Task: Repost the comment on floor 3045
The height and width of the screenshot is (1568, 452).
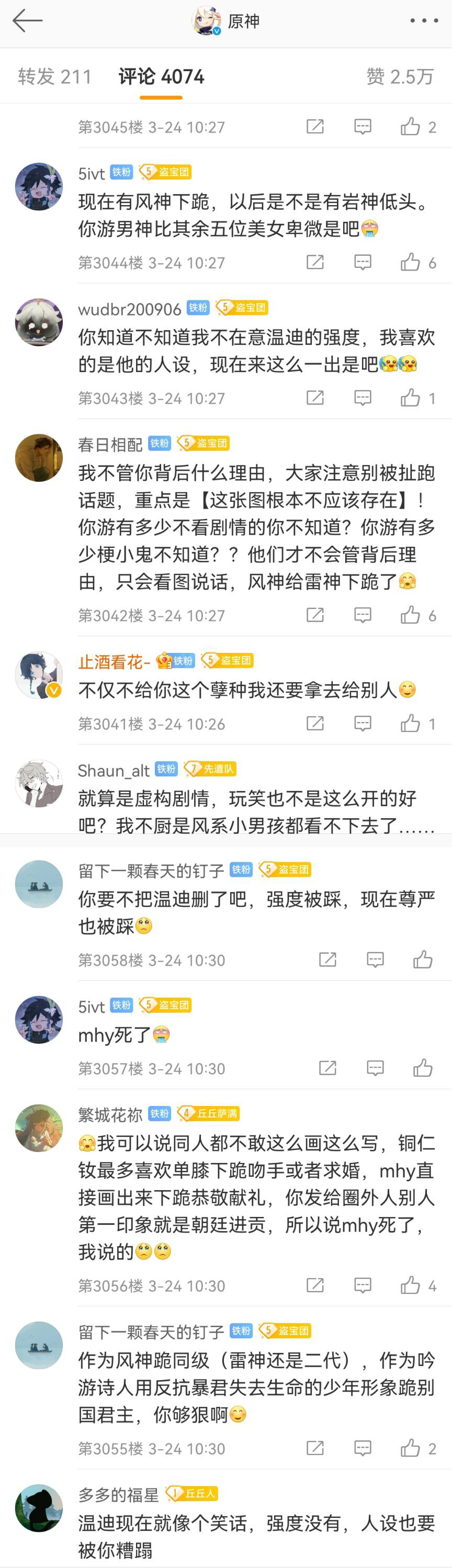Action: pos(315,127)
